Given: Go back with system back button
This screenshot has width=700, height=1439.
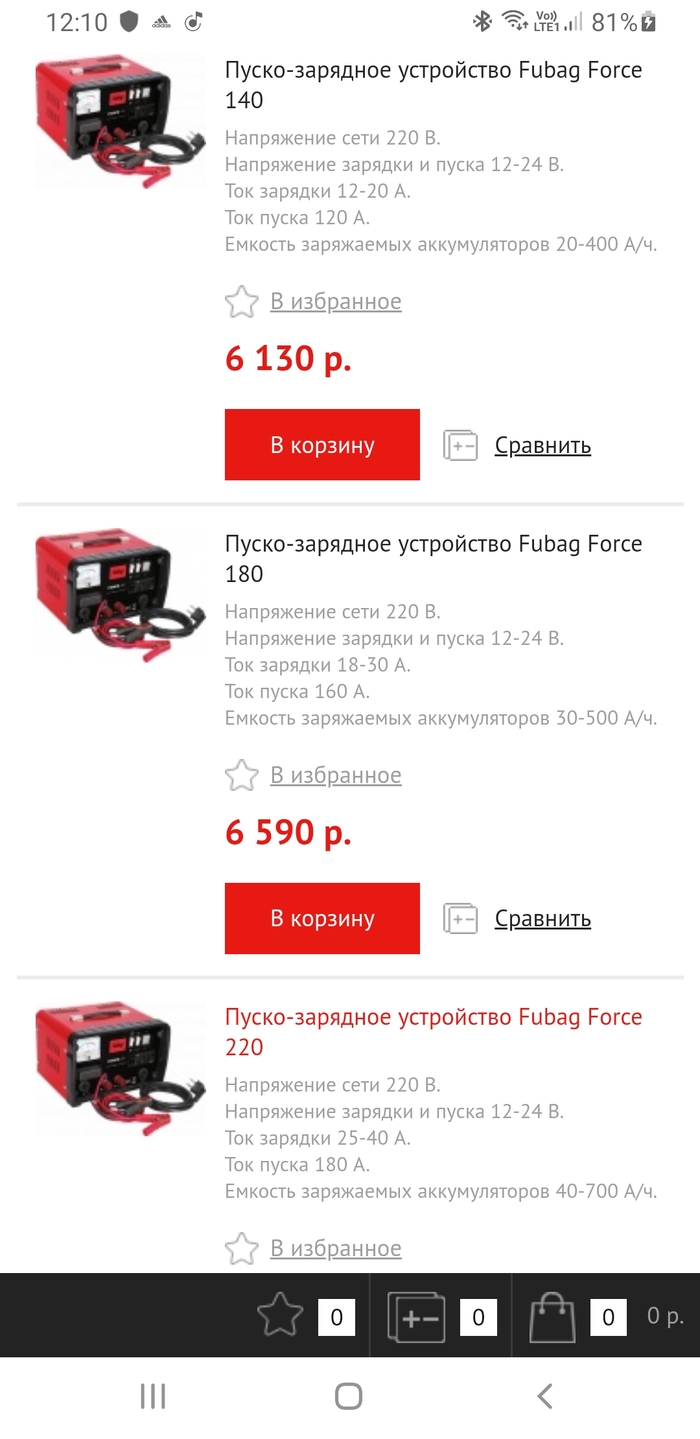Looking at the screenshot, I should (544, 1396).
